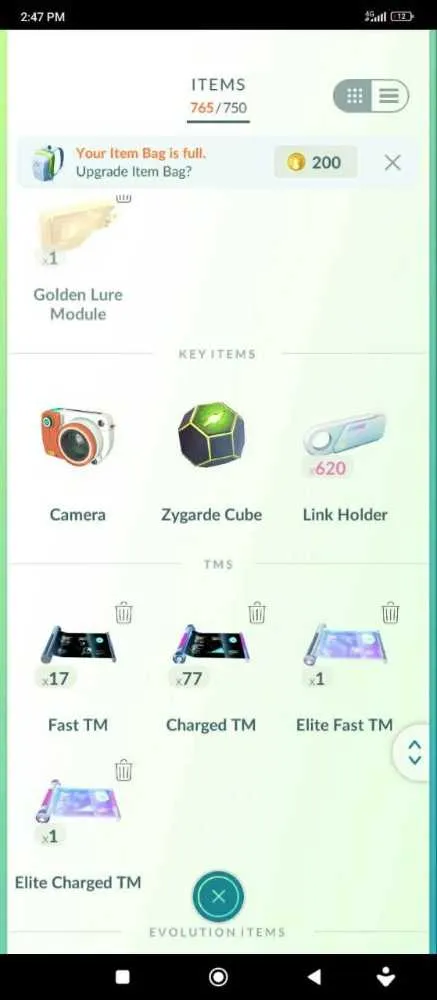The height and width of the screenshot is (1000, 437).
Task: Tap trash icon above Elite Fast TM
Action: tap(390, 613)
